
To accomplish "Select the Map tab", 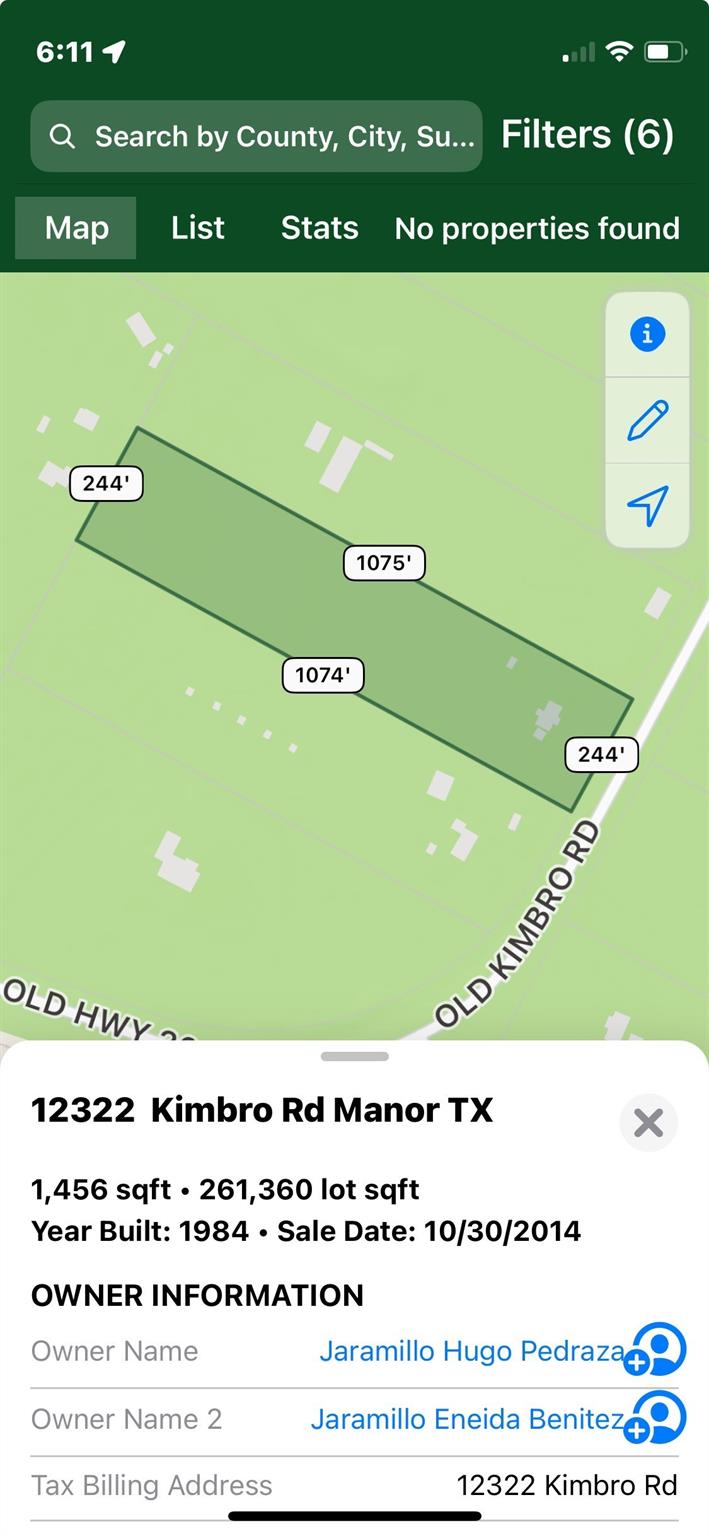I will 76,228.
